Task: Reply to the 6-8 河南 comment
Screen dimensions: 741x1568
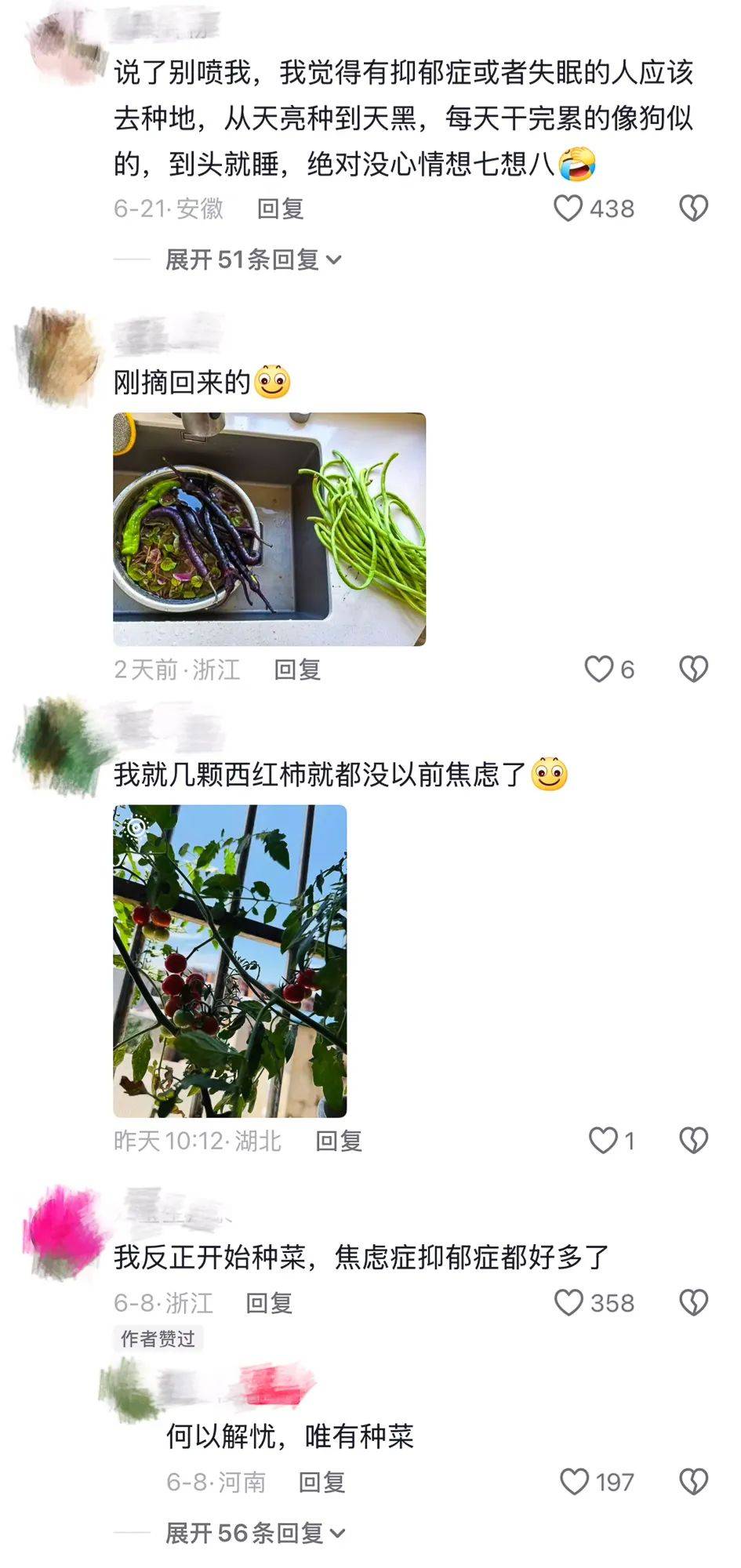Action: pos(321,1482)
